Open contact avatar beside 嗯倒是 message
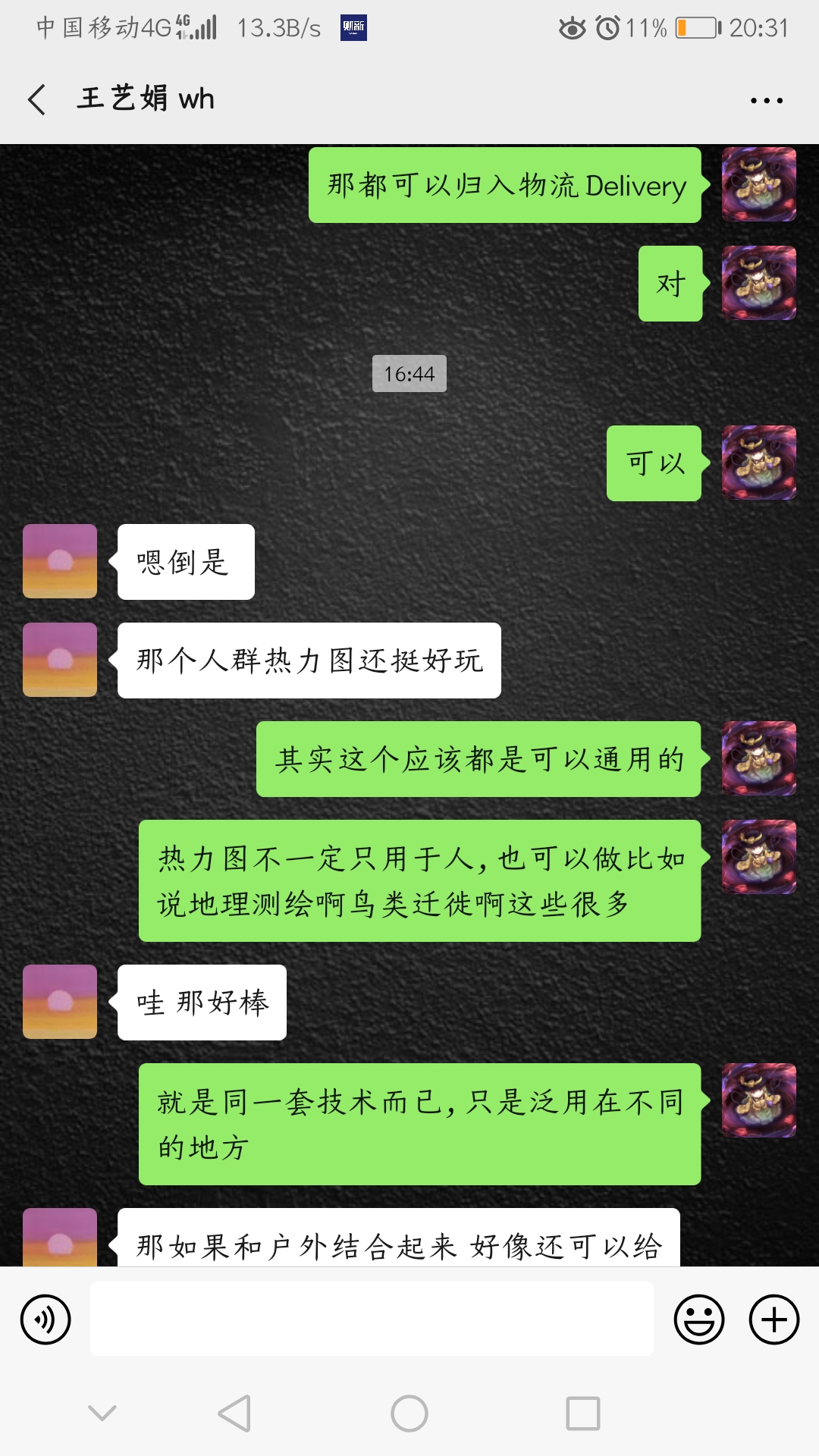This screenshot has width=819, height=1456. click(x=60, y=561)
